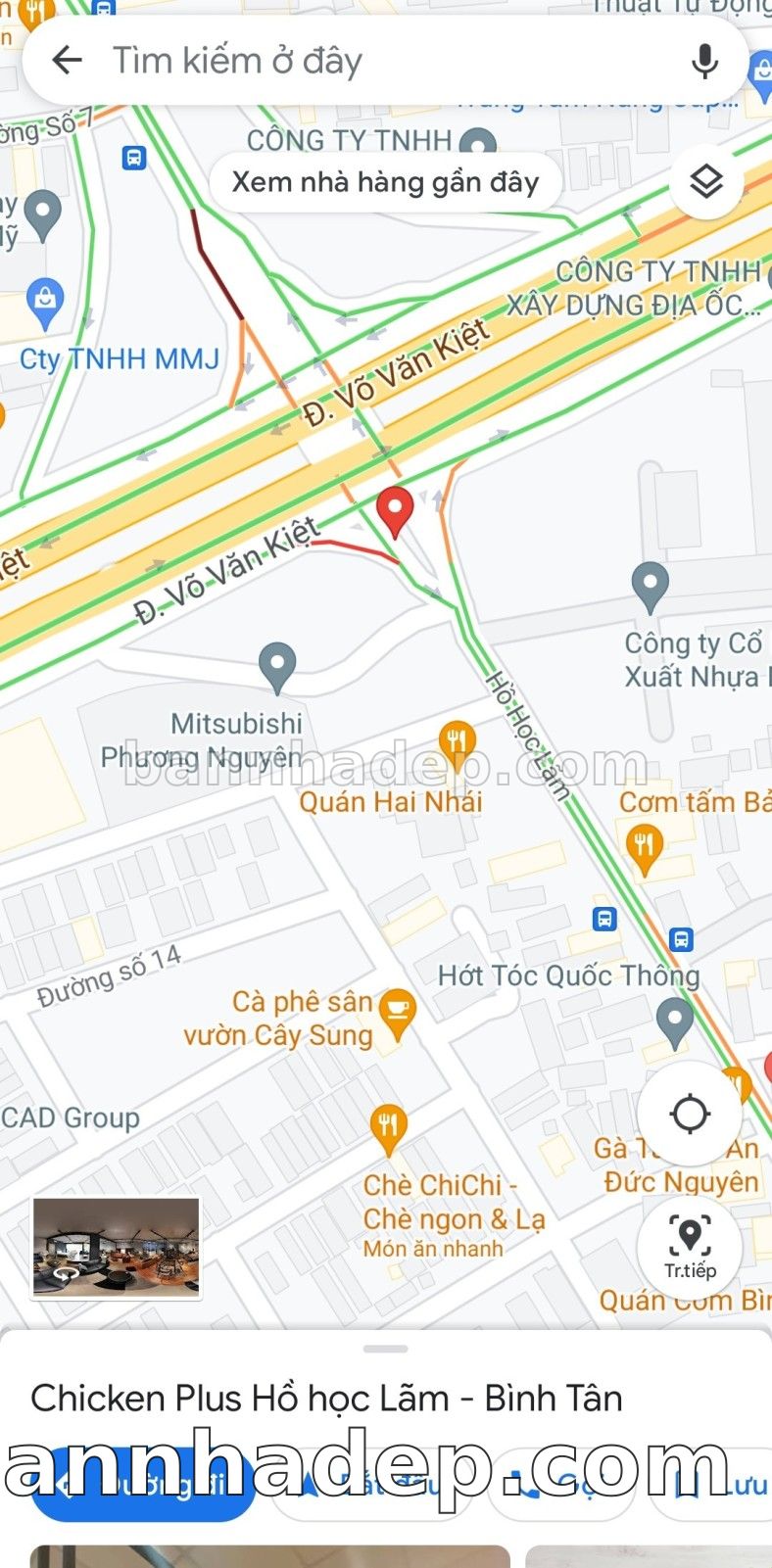This screenshot has width=772, height=1568.
Task: Center map on my current location
Action: coord(690,1114)
